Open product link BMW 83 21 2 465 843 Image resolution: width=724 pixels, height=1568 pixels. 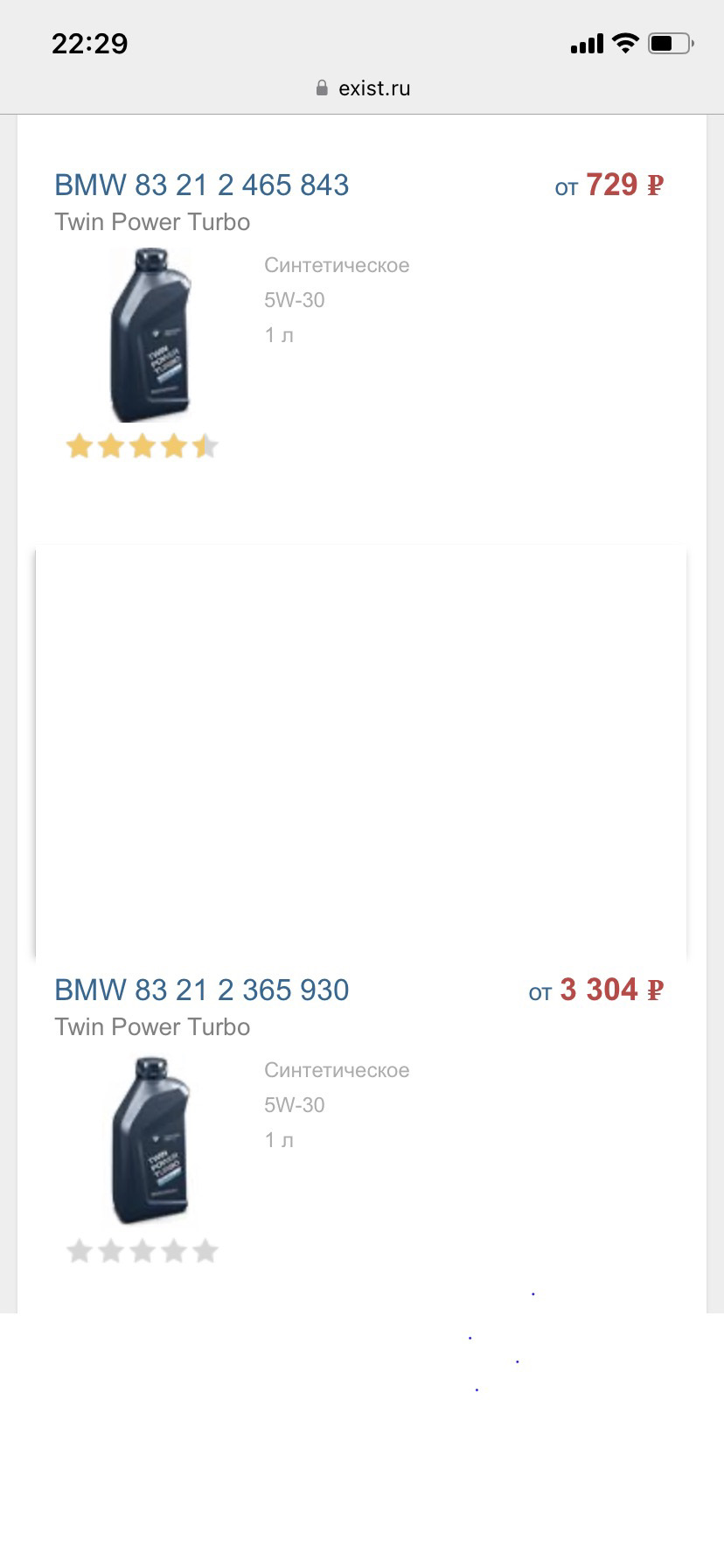point(202,185)
